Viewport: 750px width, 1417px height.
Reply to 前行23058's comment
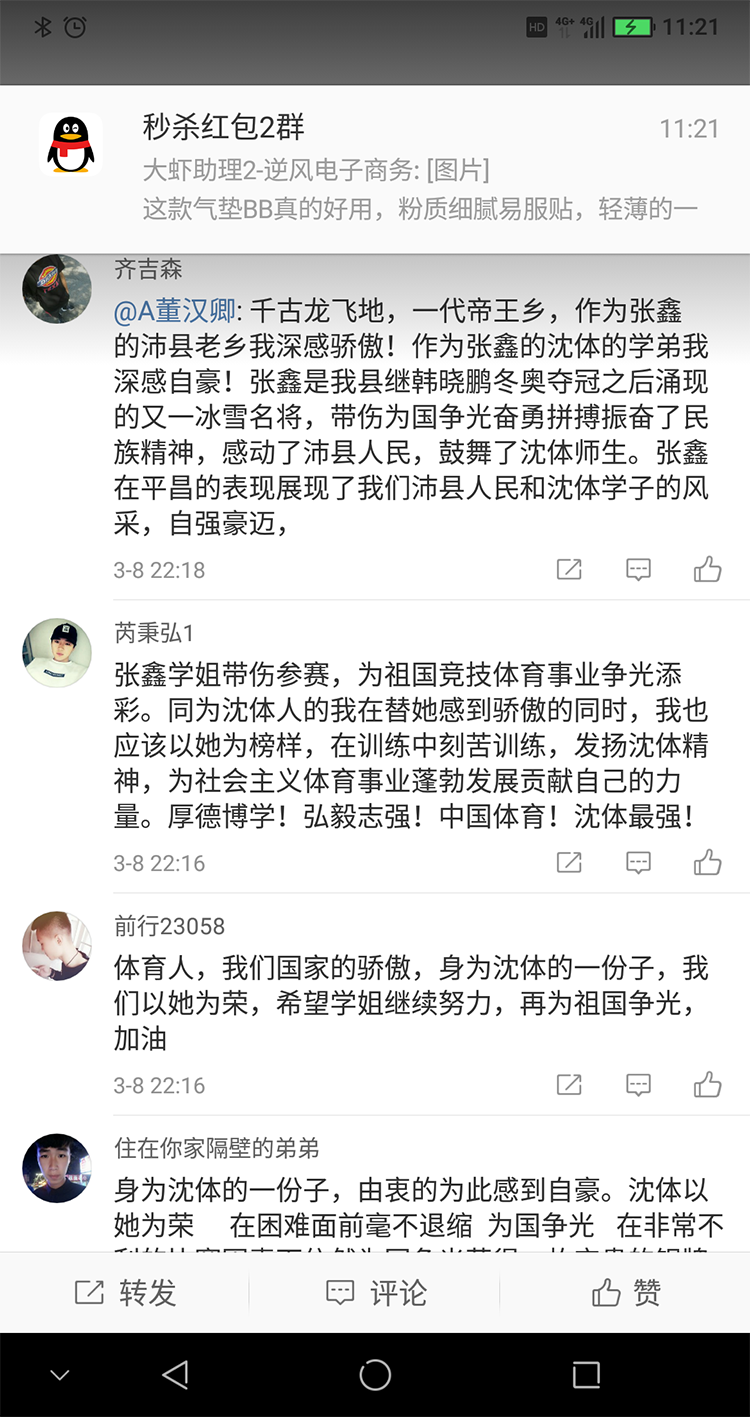[638, 1085]
